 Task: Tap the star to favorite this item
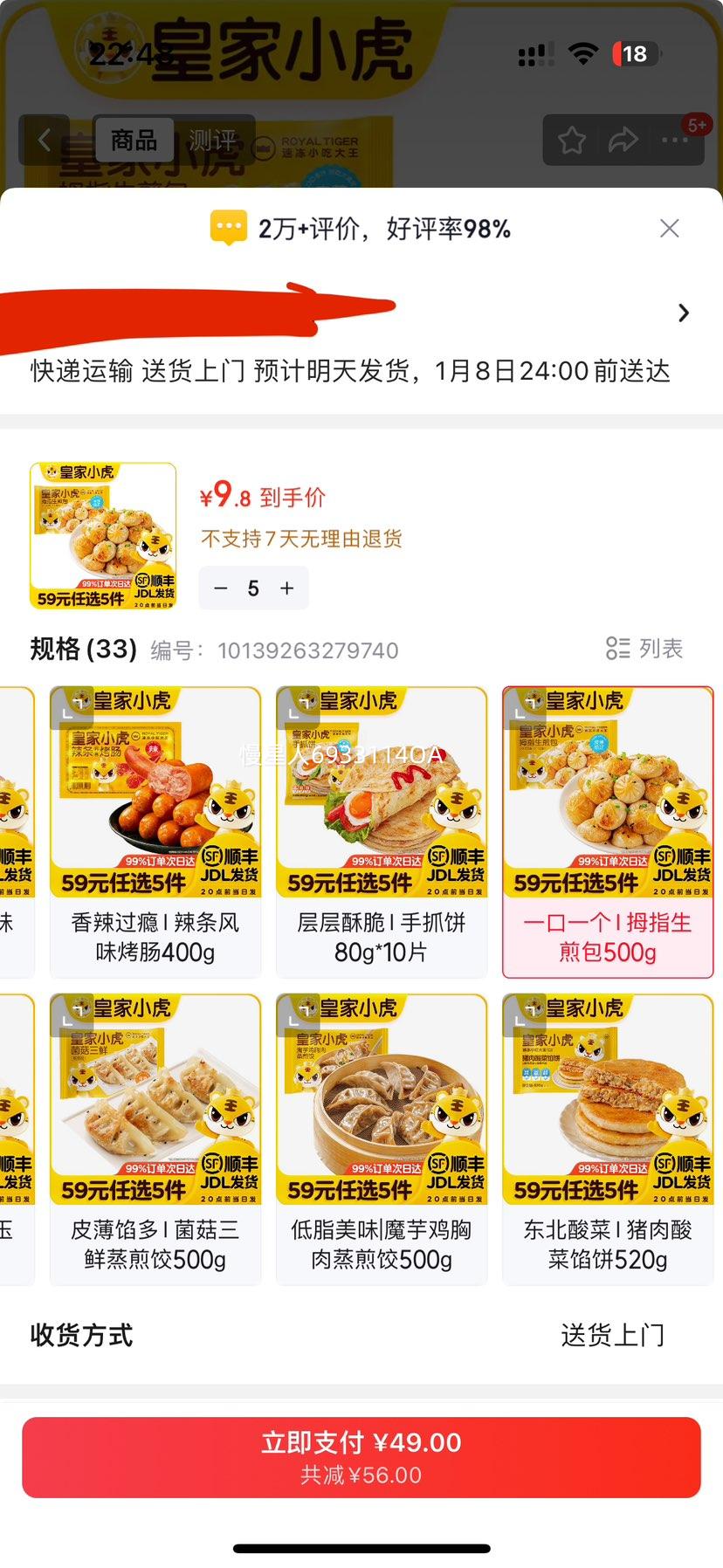pos(572,140)
